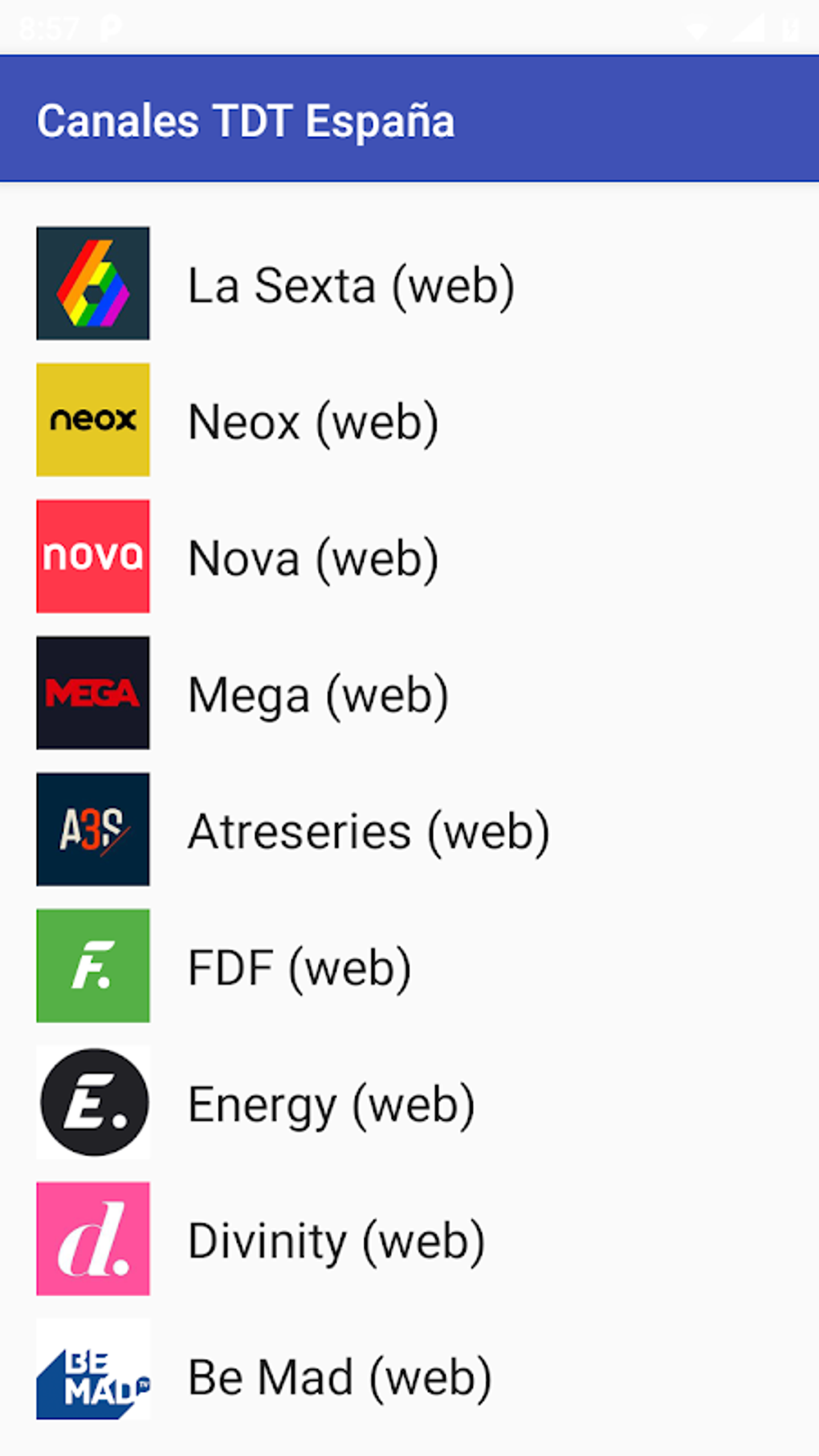Choose FDF (web) in the channel list
The height and width of the screenshot is (1456, 819).
(x=409, y=966)
